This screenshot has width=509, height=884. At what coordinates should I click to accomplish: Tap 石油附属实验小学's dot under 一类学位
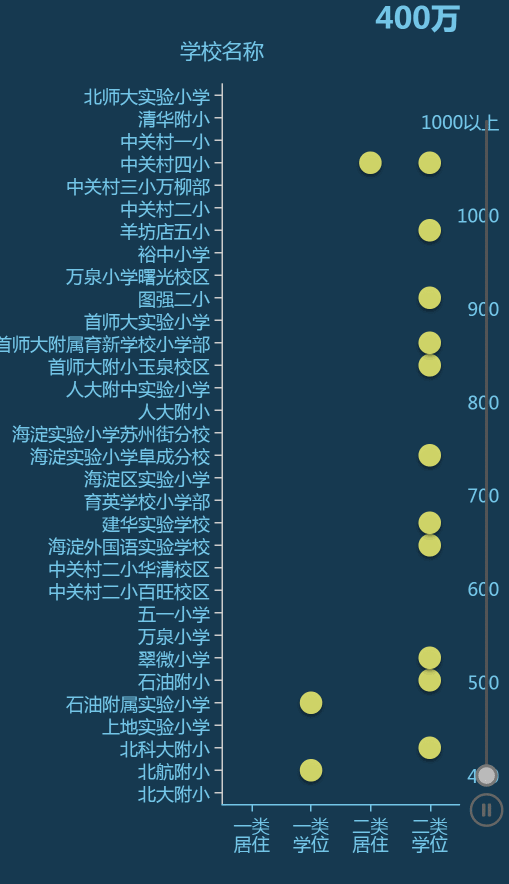tap(311, 703)
